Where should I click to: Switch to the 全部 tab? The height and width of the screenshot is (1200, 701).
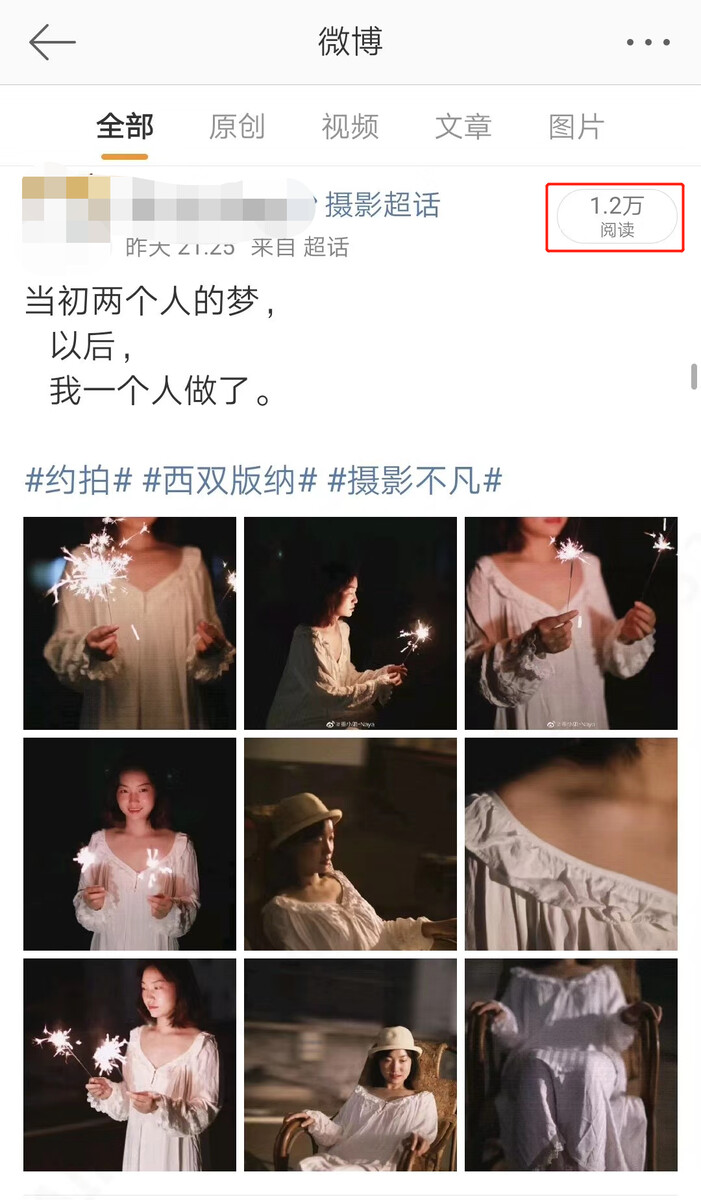point(125,127)
